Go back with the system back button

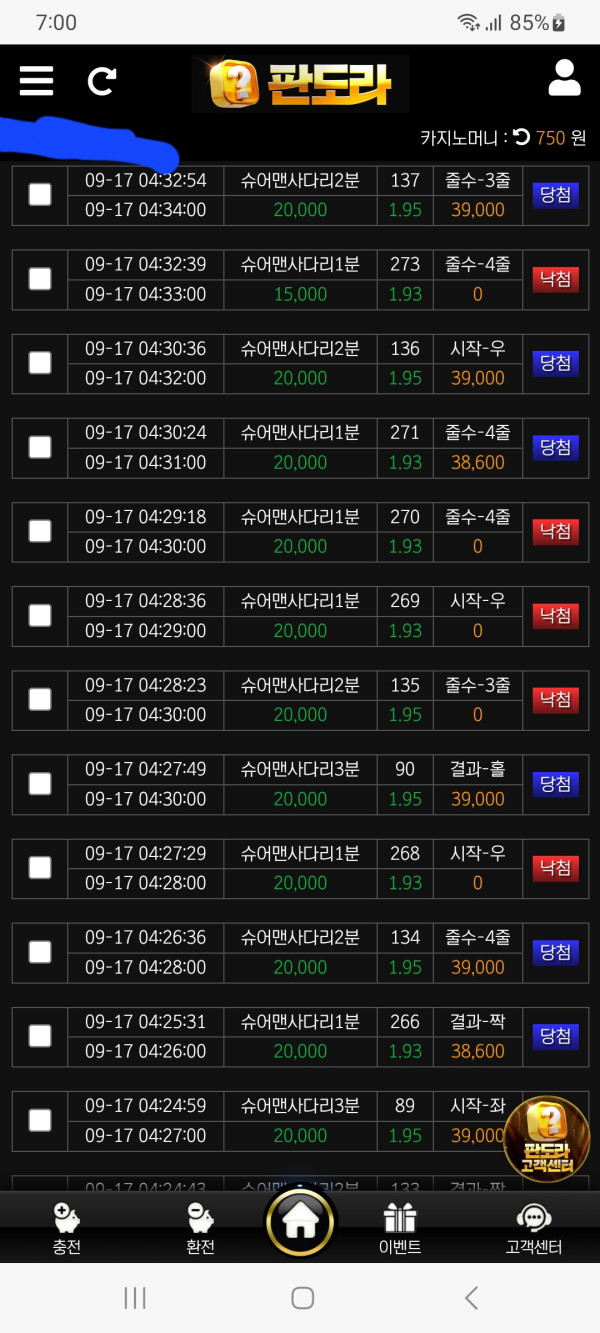tap(471, 1298)
